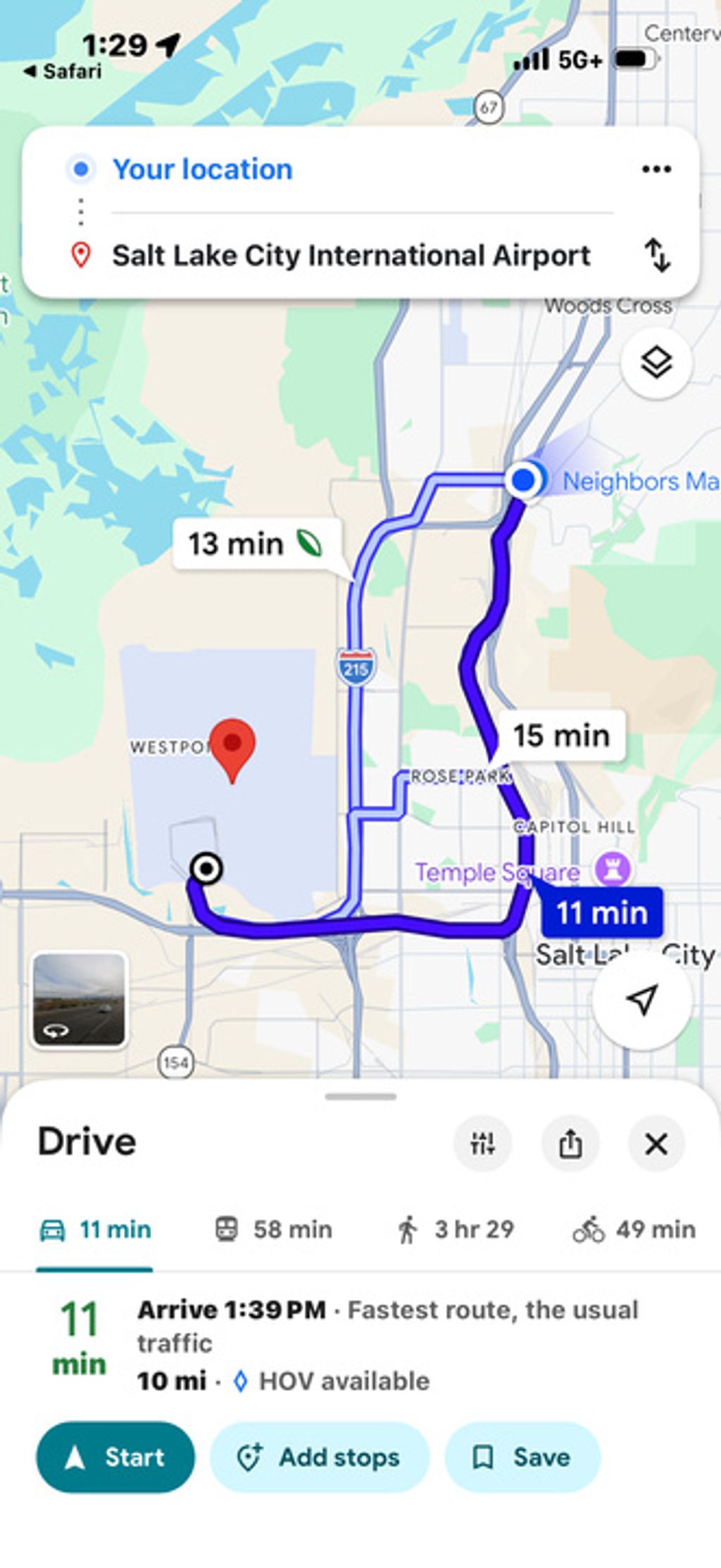Edit Salt Lake City International Airport destination
This screenshot has width=721, height=1568.
click(x=351, y=256)
